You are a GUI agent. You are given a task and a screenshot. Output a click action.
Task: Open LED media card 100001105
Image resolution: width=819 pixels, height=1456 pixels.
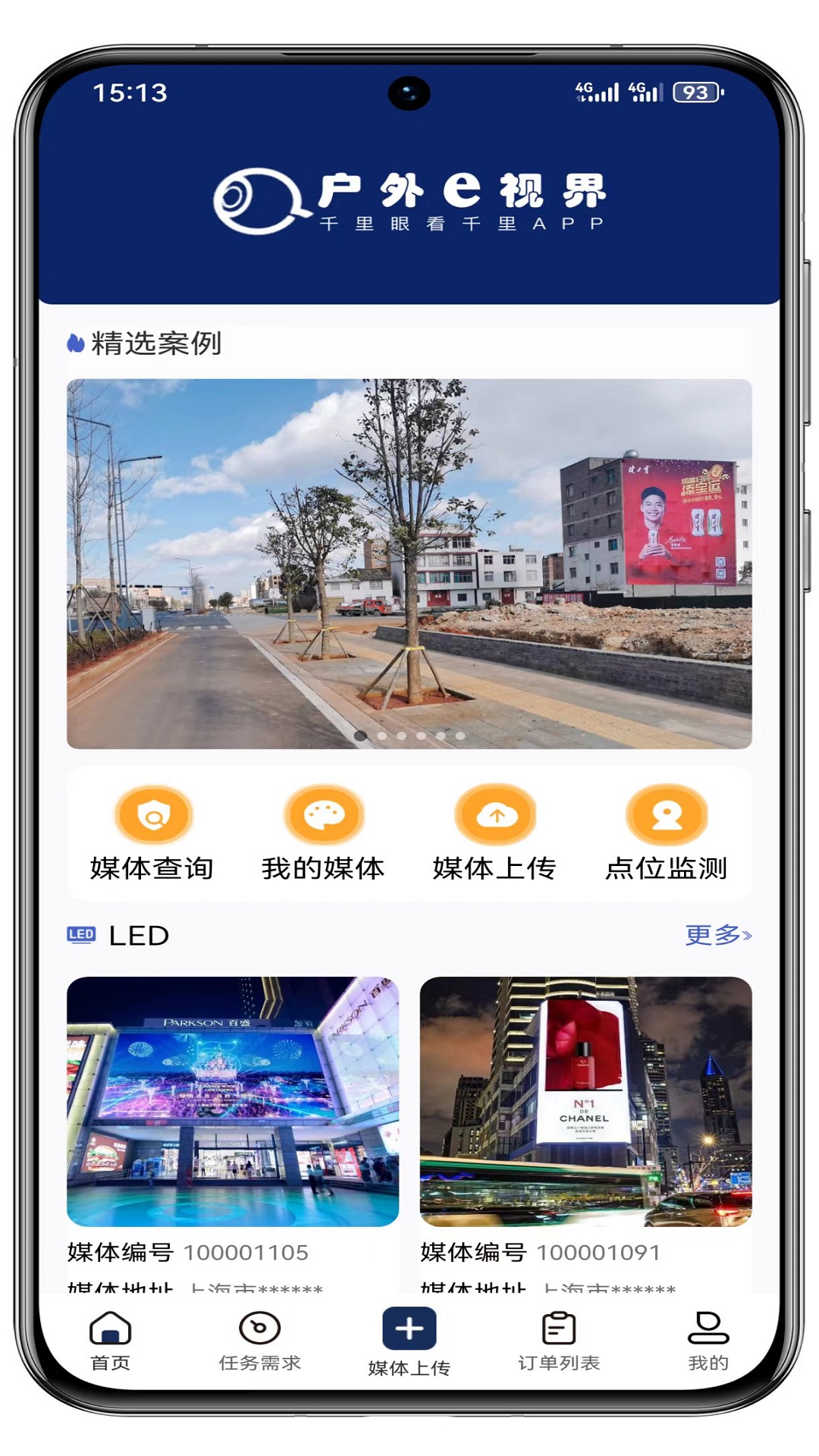pos(233,1101)
